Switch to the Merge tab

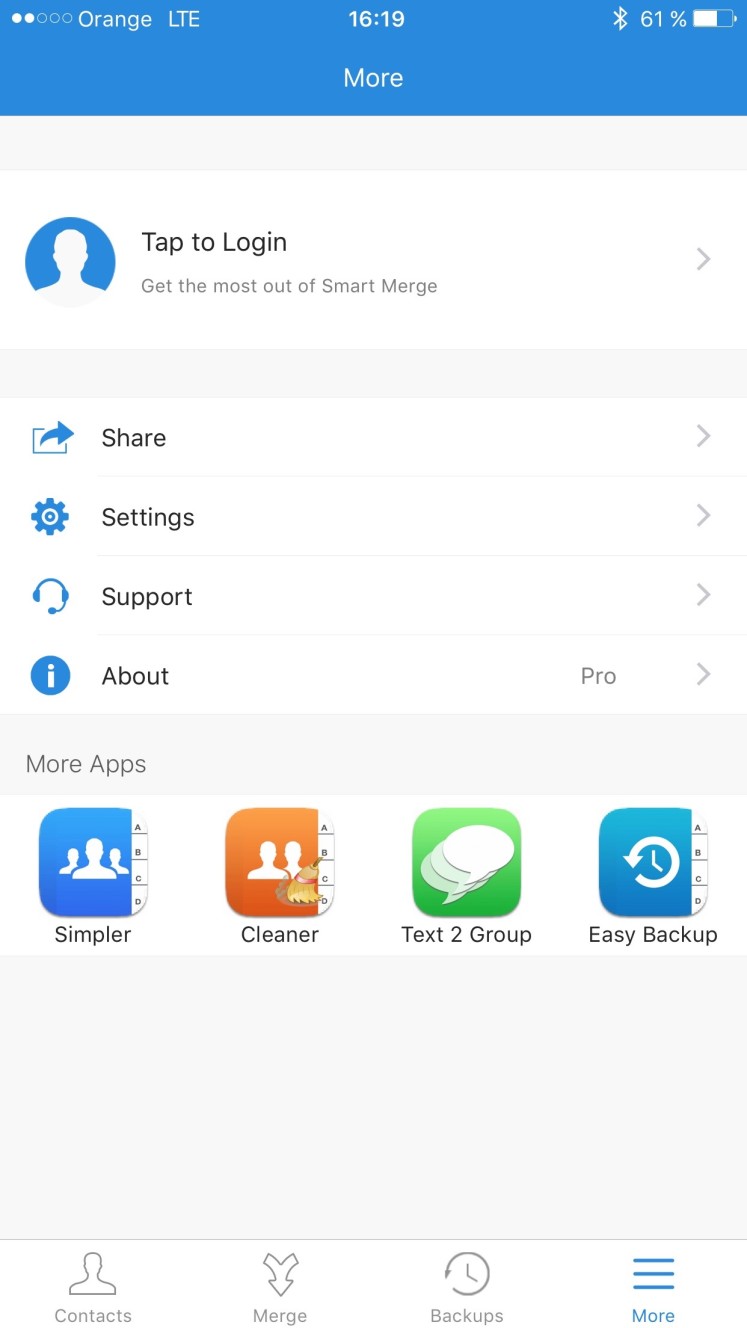(x=280, y=1285)
